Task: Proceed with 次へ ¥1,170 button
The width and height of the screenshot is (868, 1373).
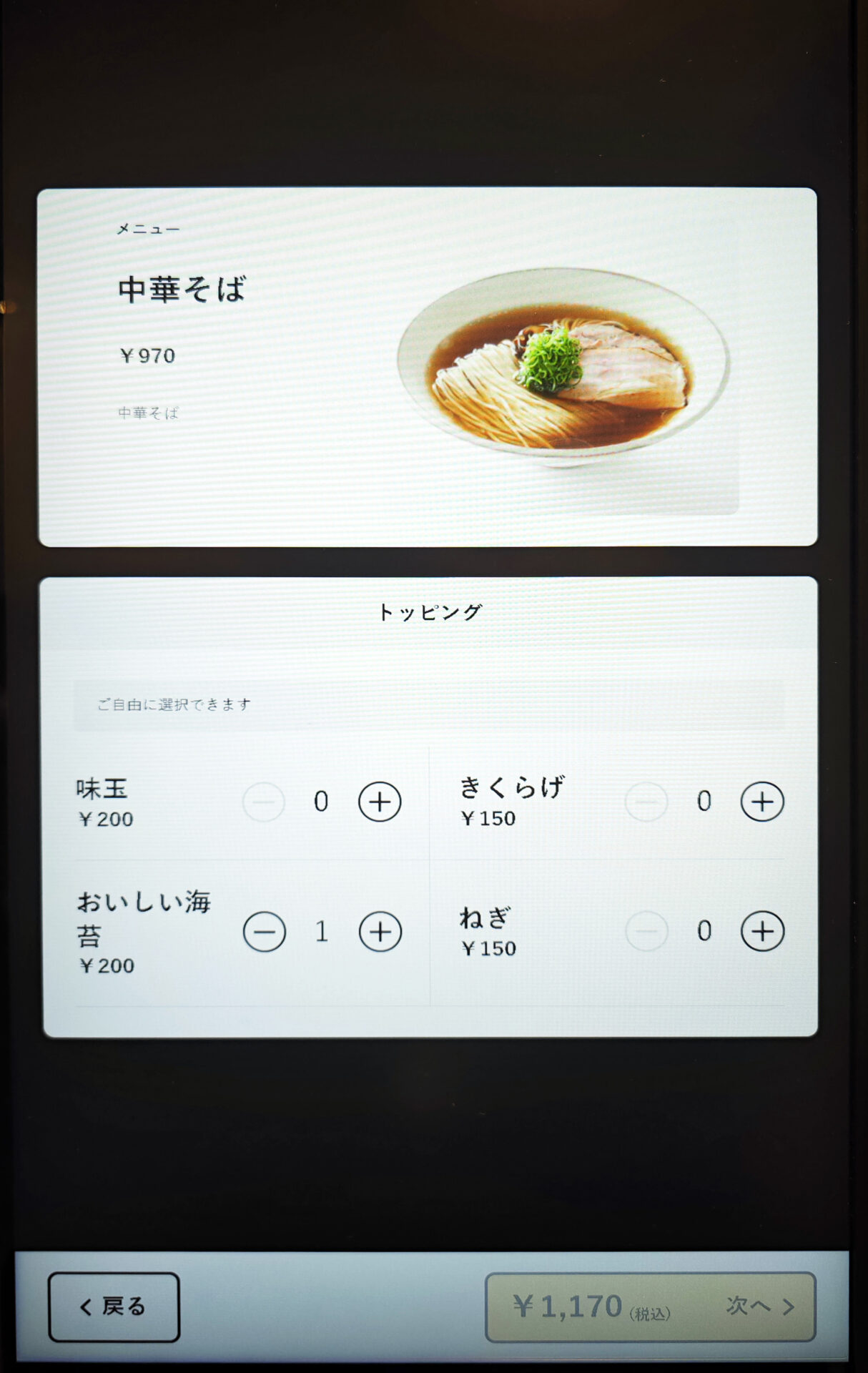Action: tap(650, 1306)
